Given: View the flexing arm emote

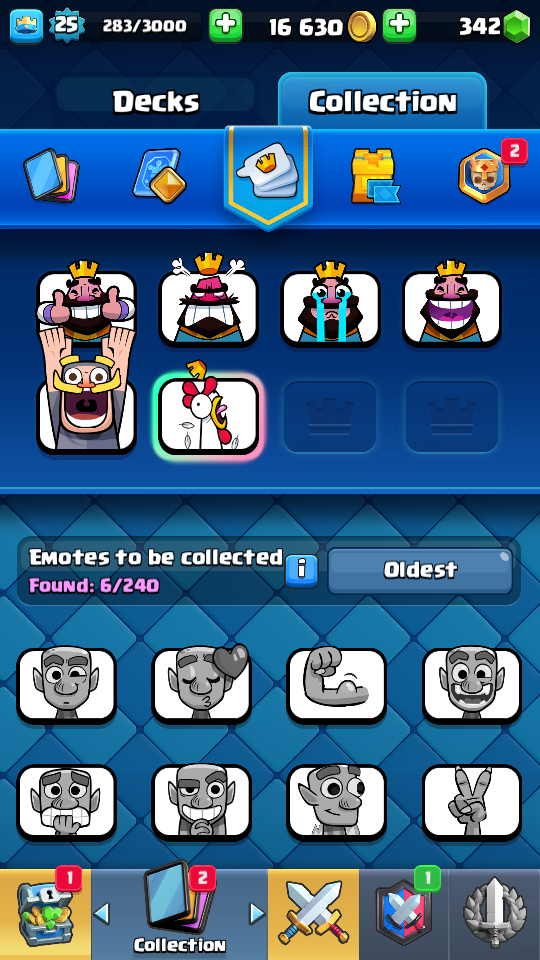Looking at the screenshot, I should [337, 686].
